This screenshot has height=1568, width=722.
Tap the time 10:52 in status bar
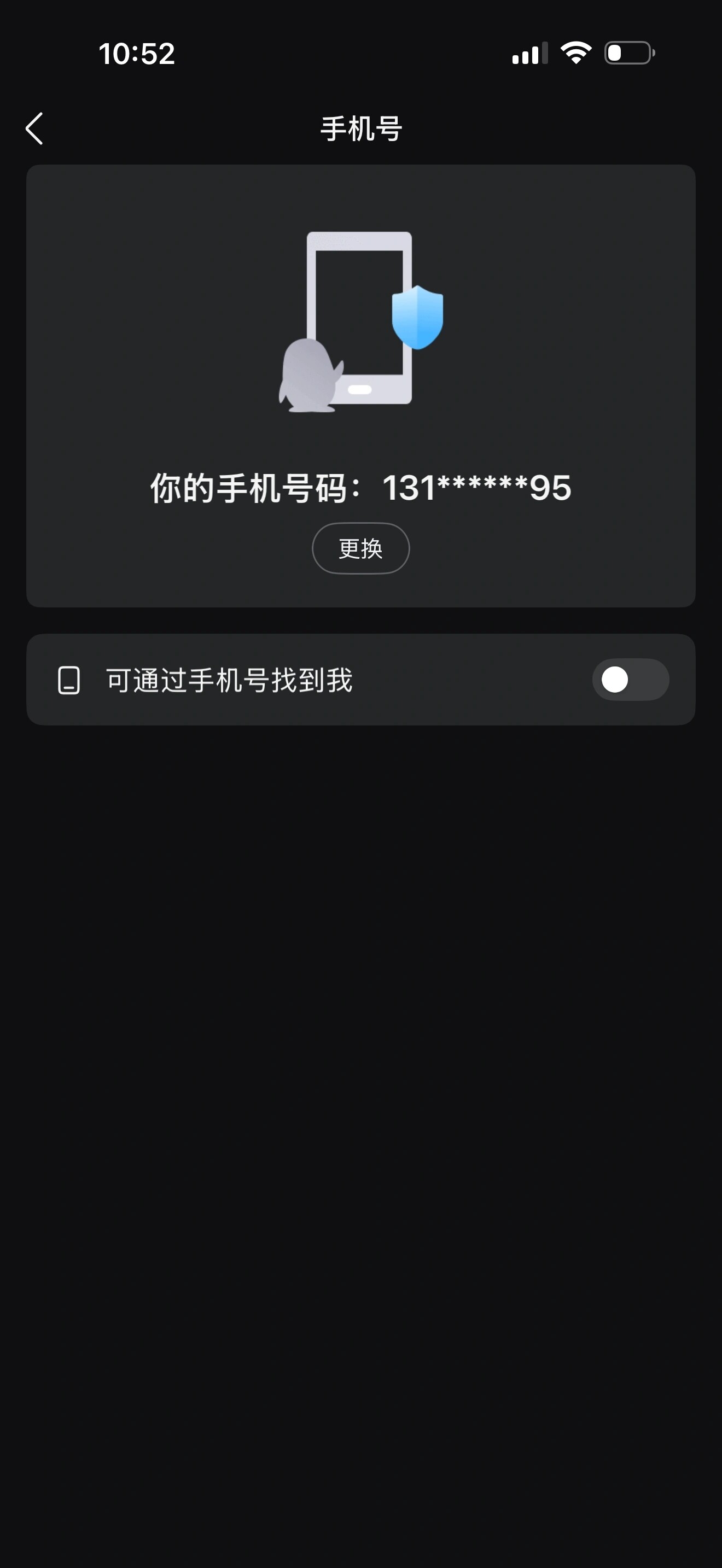(136, 54)
